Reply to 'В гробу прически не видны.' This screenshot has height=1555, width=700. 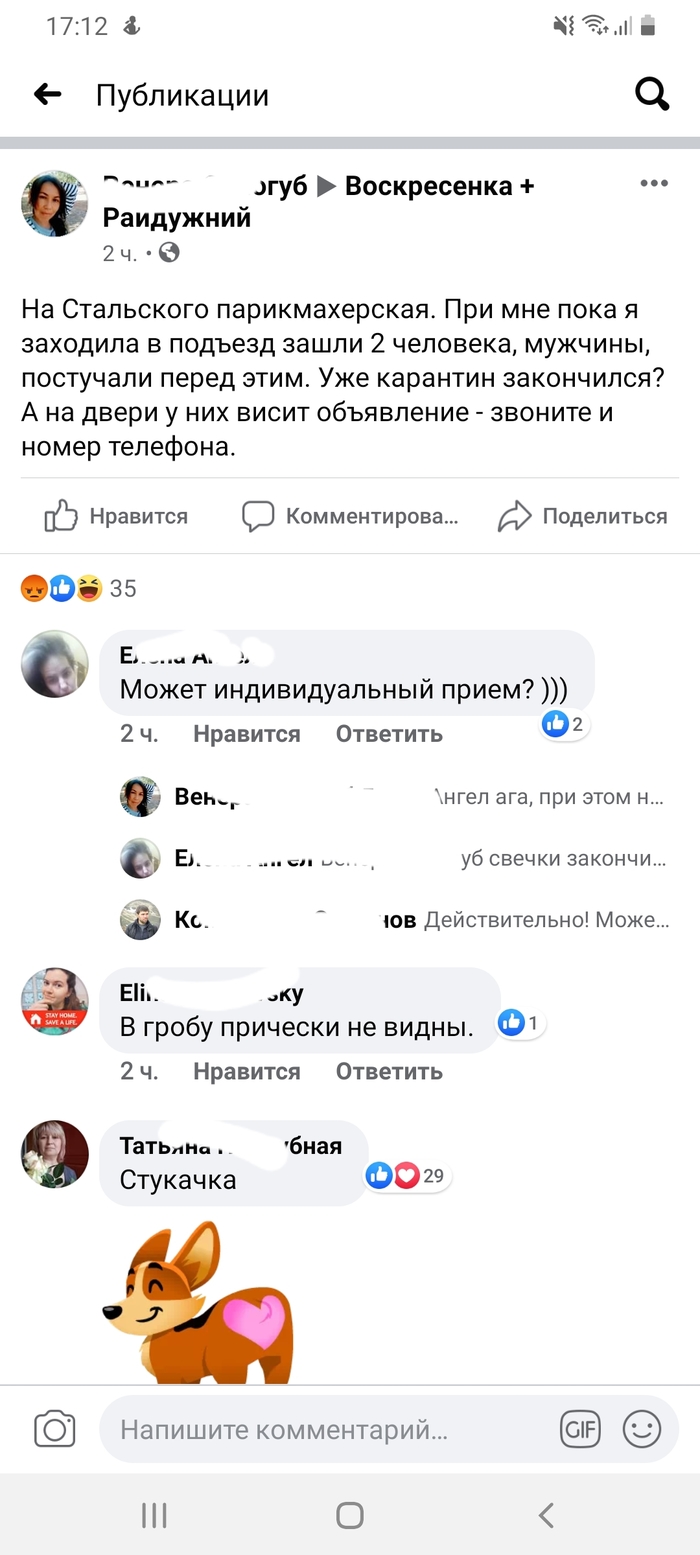[x=389, y=1071]
